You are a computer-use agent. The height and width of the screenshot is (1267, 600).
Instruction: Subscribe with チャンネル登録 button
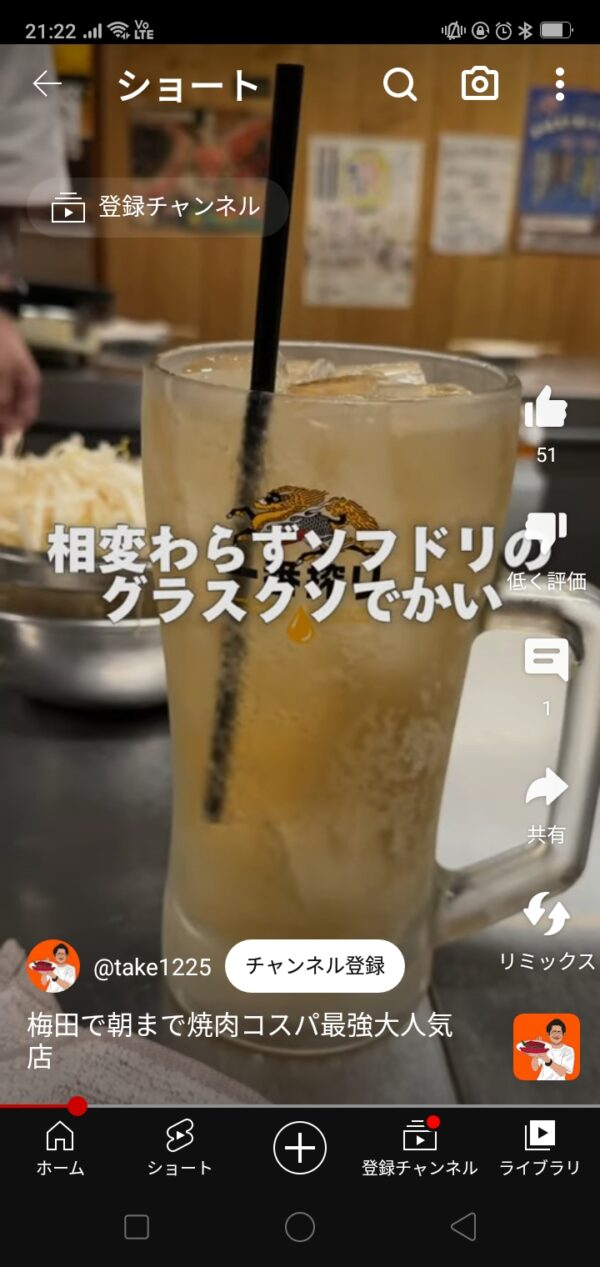(315, 966)
